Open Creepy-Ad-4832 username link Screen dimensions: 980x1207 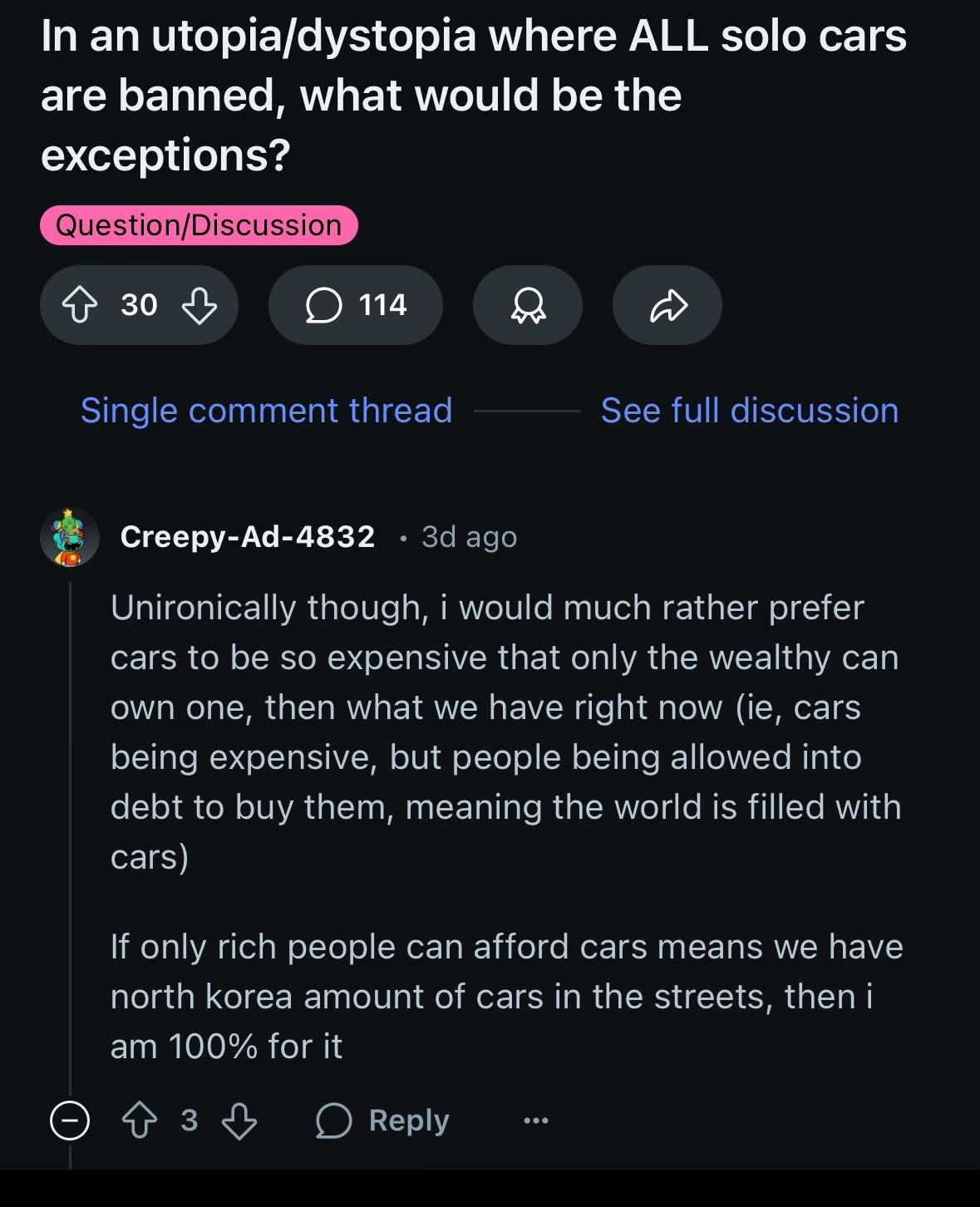point(248,537)
